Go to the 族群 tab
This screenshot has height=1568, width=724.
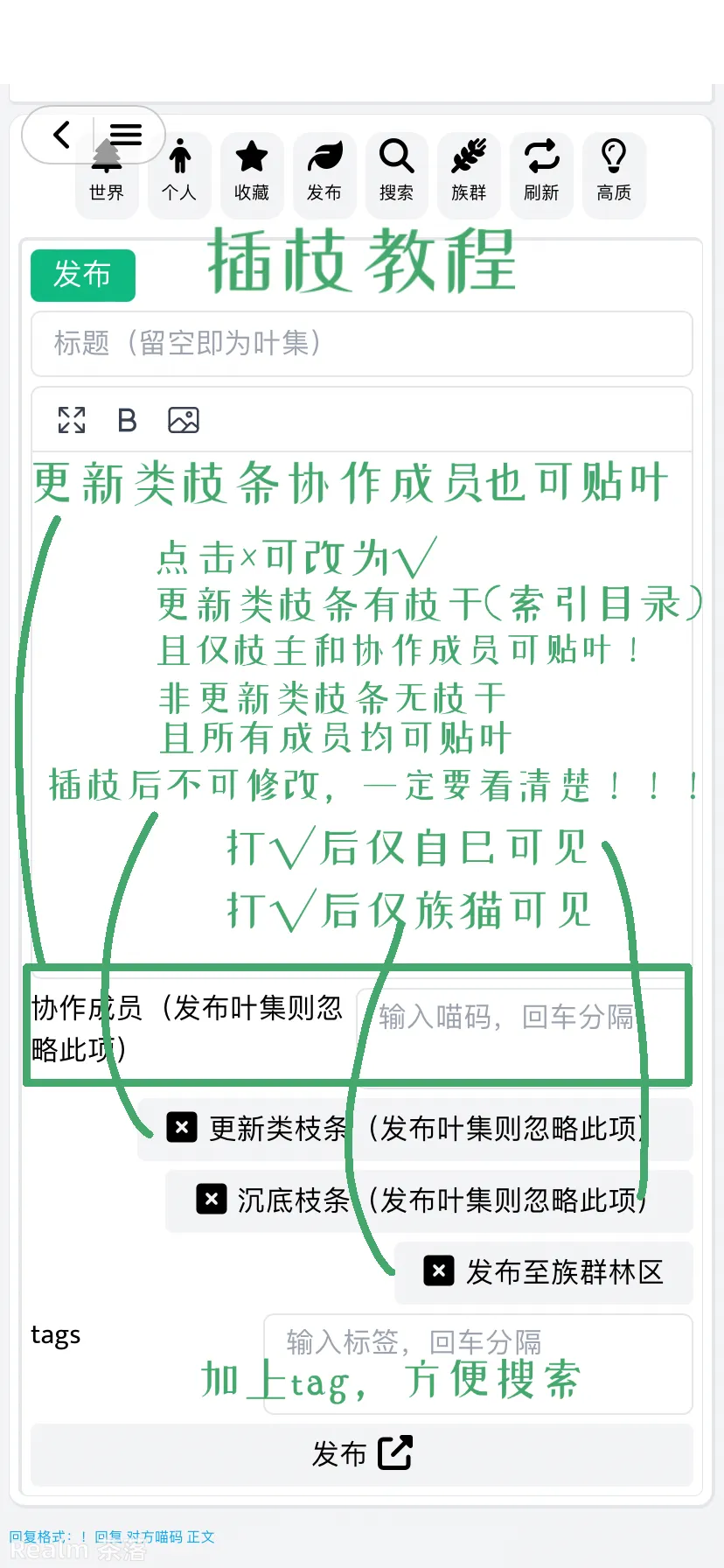pos(469,171)
